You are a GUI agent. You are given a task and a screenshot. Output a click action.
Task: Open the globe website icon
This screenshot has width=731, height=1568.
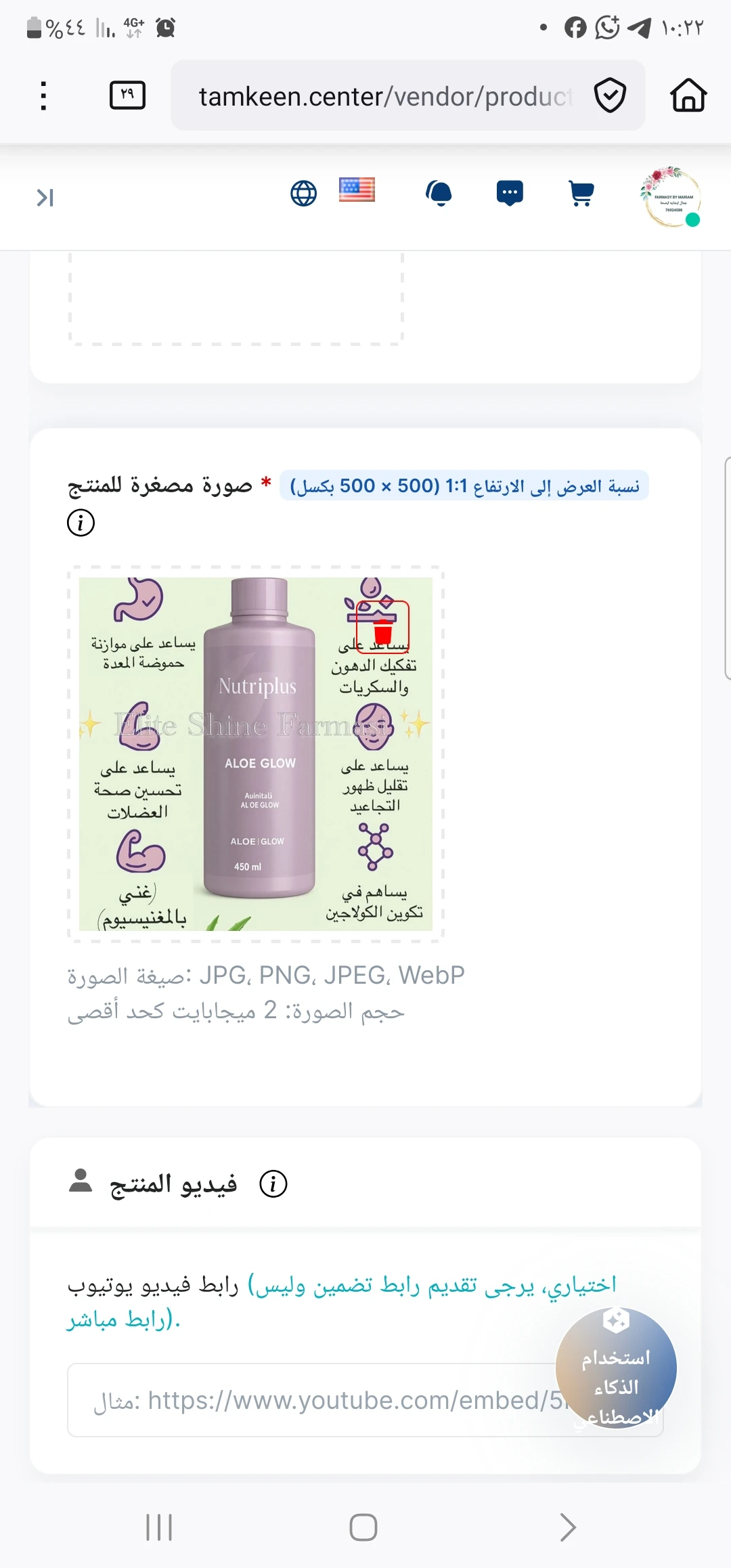[303, 194]
